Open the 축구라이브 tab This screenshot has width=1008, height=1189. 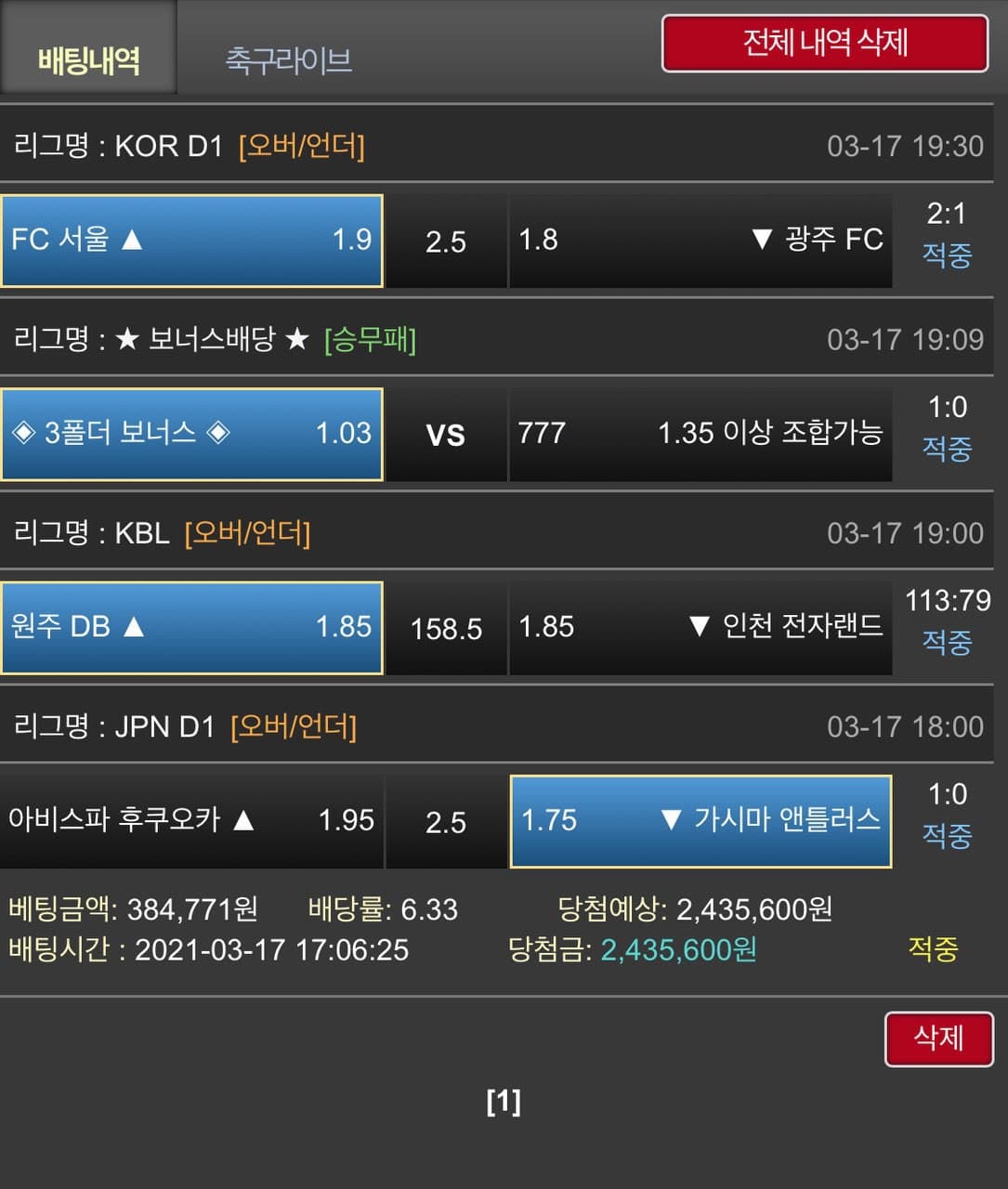click(289, 59)
